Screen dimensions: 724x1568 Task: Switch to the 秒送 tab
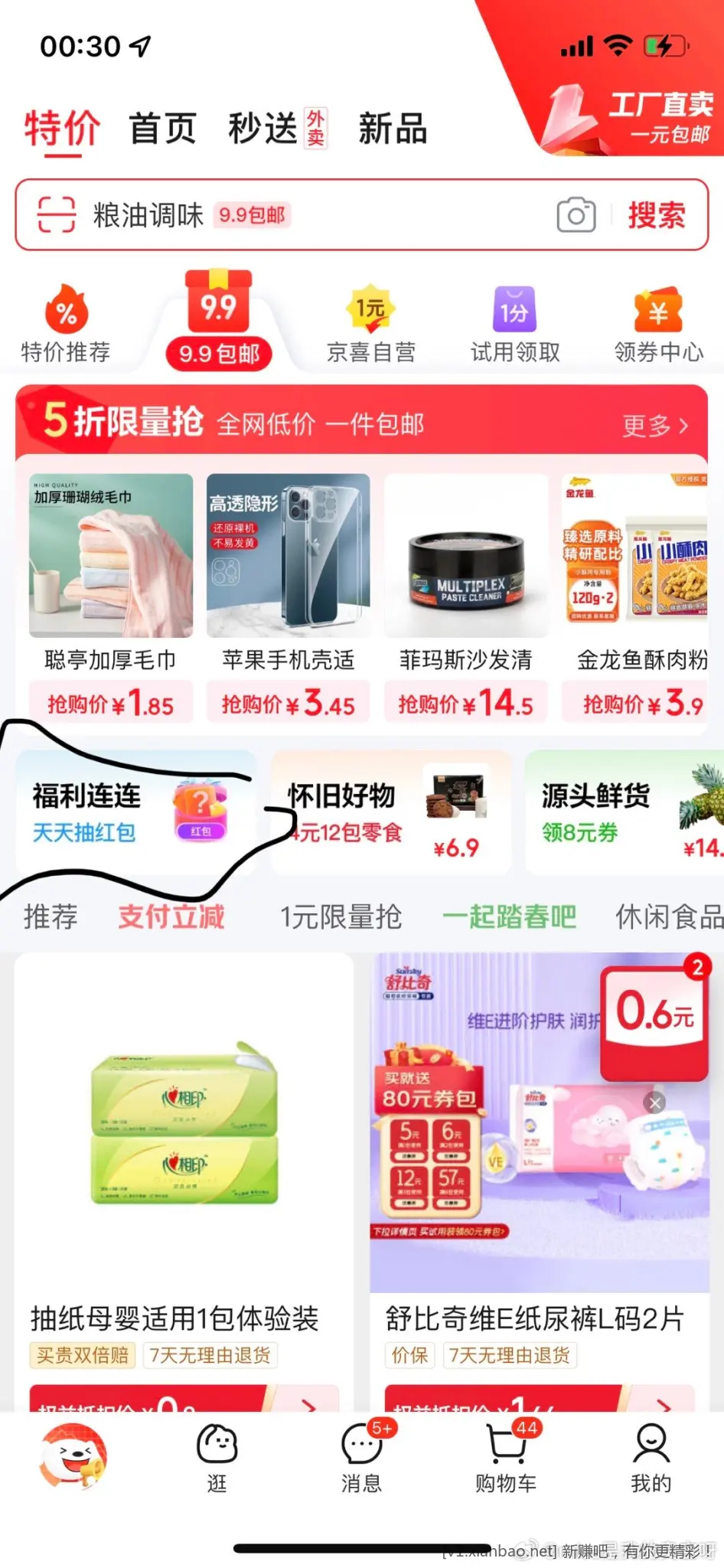coord(264,128)
